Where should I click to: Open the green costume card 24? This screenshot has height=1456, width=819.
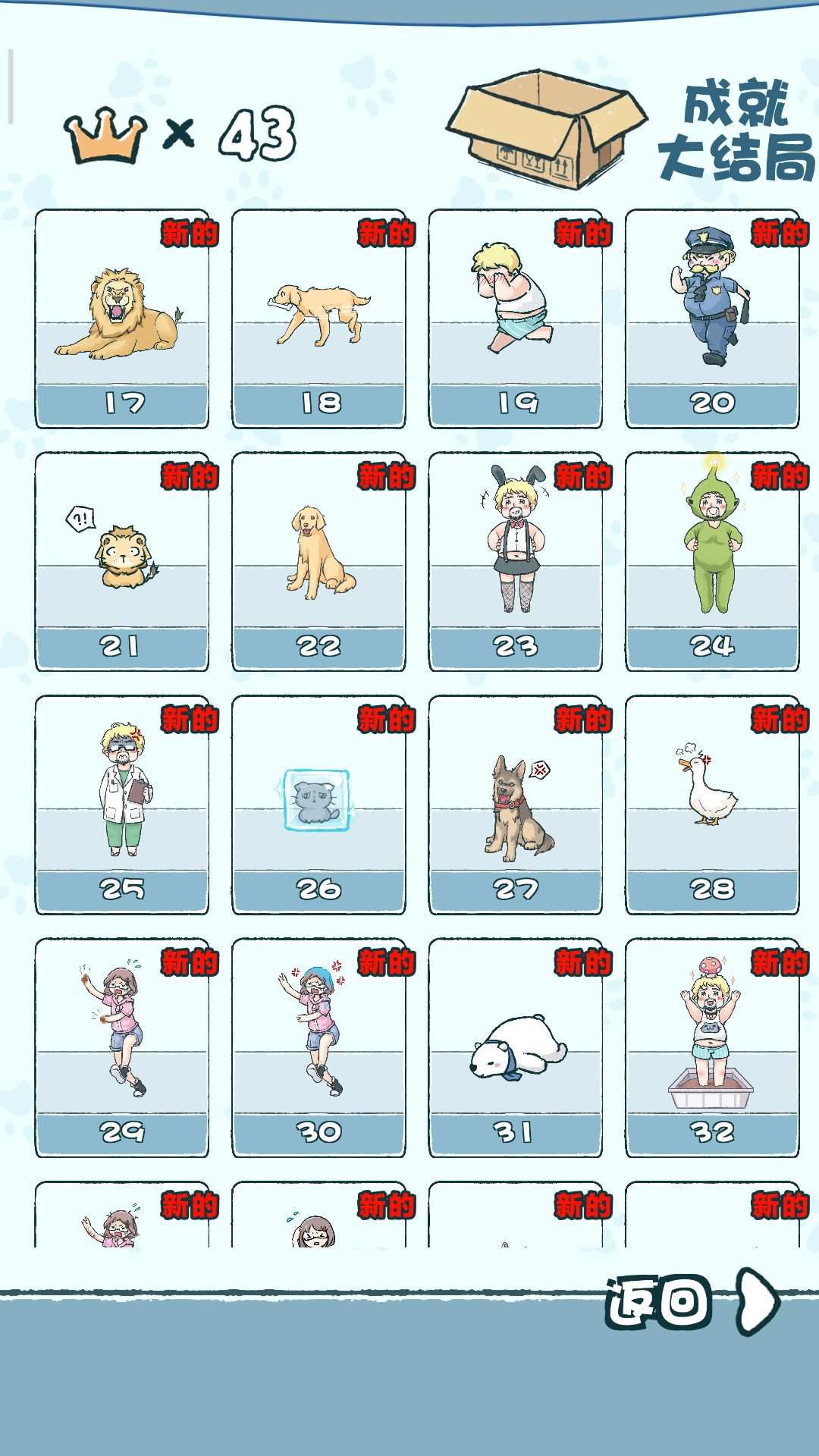point(712,562)
